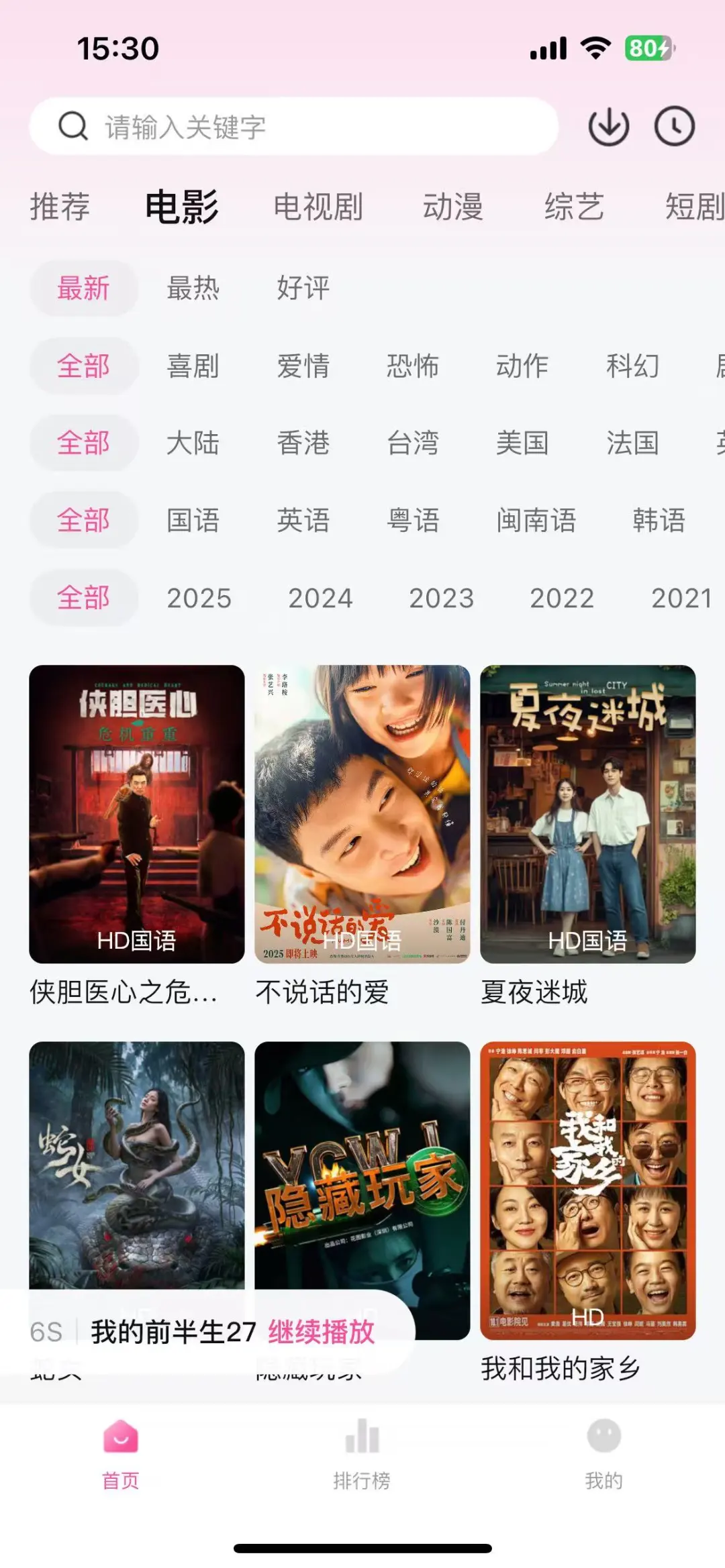Filter by the 科幻 genre
Viewport: 725px width, 1568px height.
coord(632,366)
